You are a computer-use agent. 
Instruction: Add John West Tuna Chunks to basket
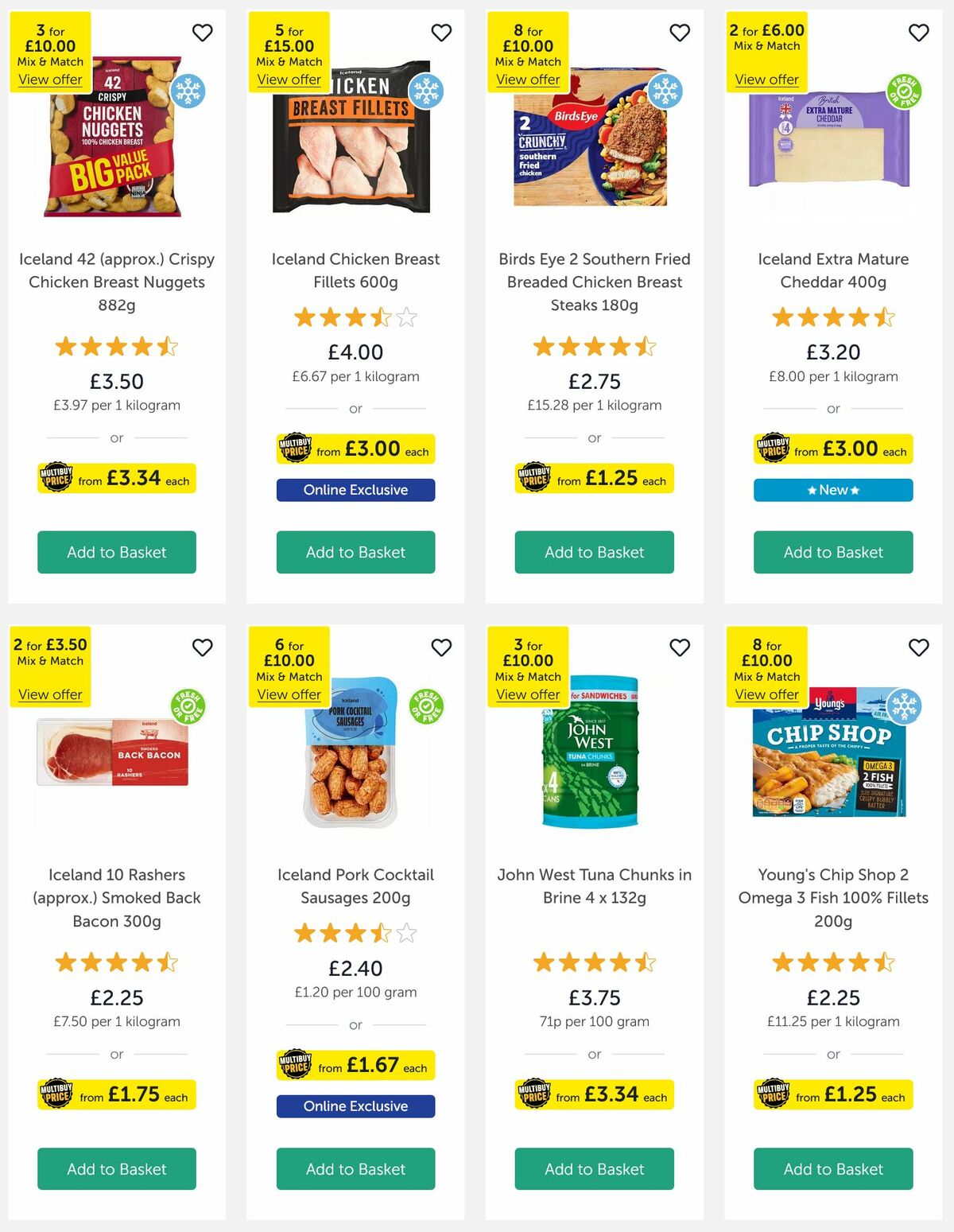click(x=594, y=1169)
